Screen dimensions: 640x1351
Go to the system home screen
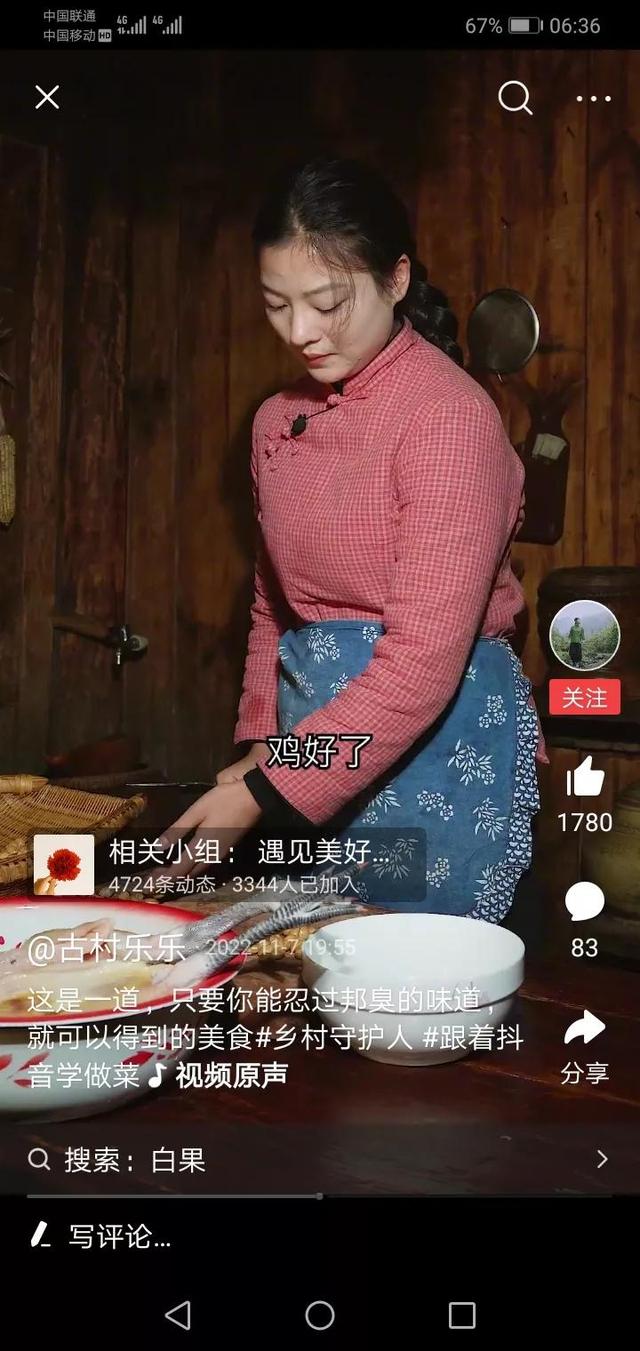pyautogui.click(x=320, y=1315)
